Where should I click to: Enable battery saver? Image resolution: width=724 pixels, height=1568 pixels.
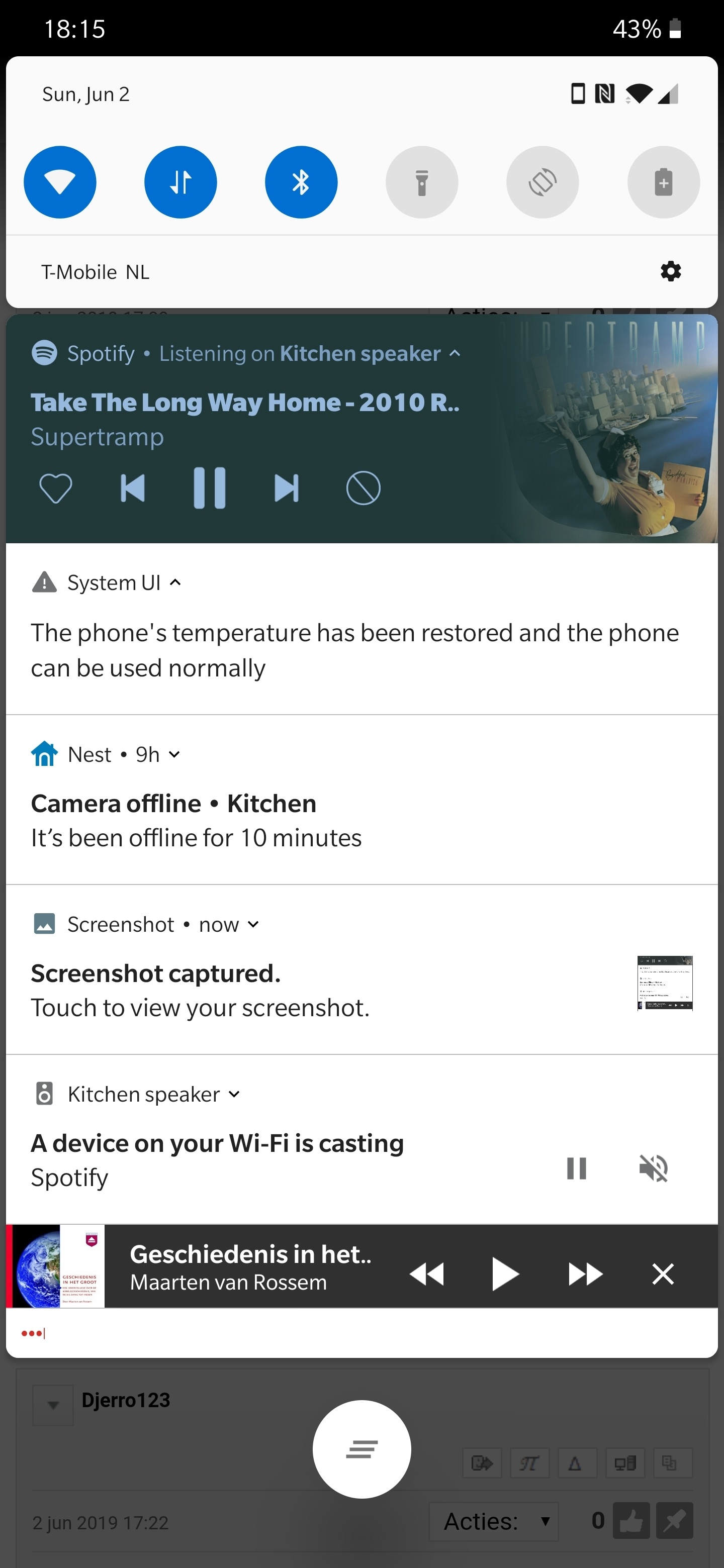[x=663, y=182]
